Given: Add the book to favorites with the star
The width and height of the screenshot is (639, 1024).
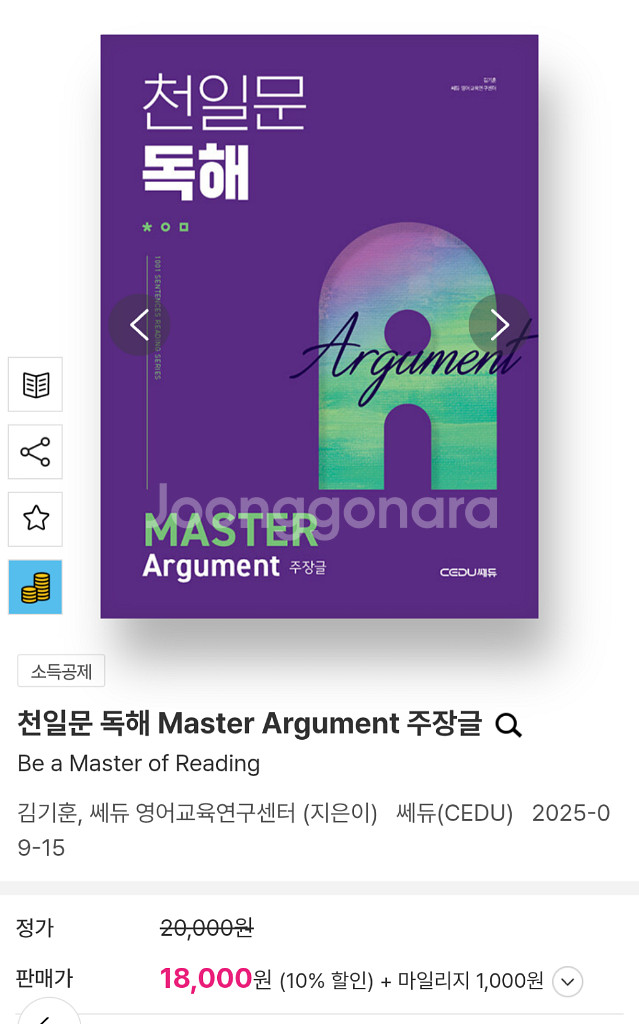Looking at the screenshot, I should 35,519.
